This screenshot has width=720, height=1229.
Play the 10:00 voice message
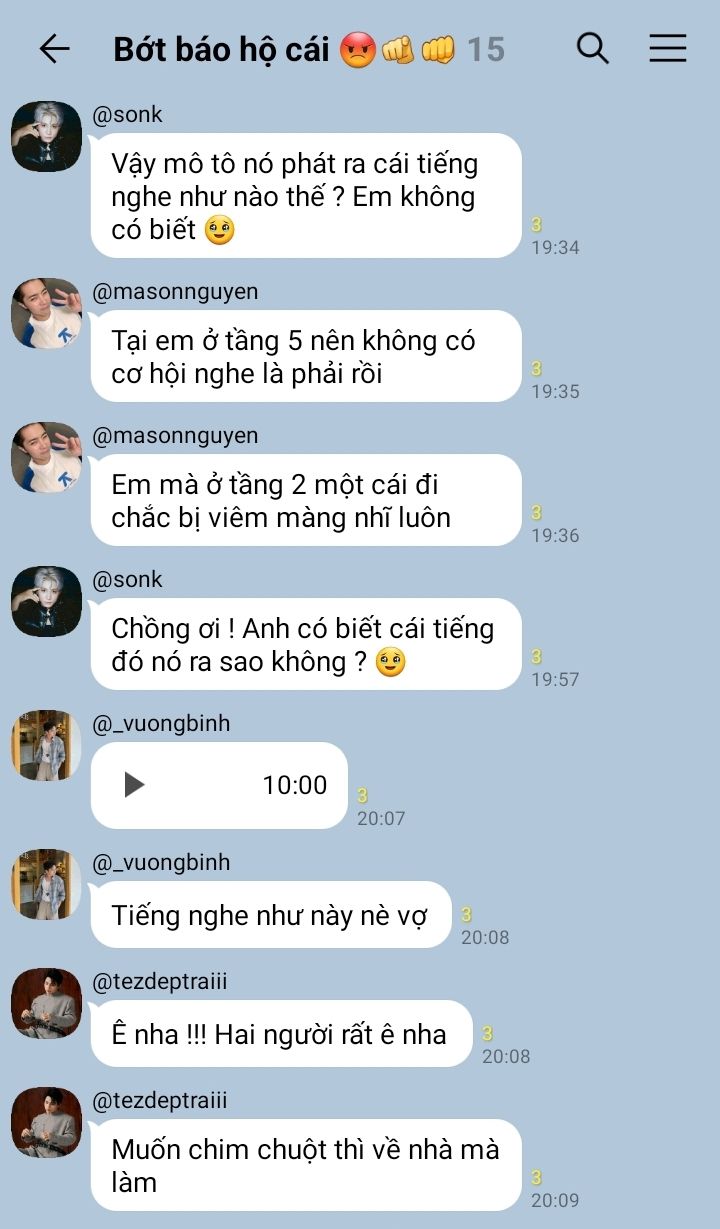coord(134,785)
